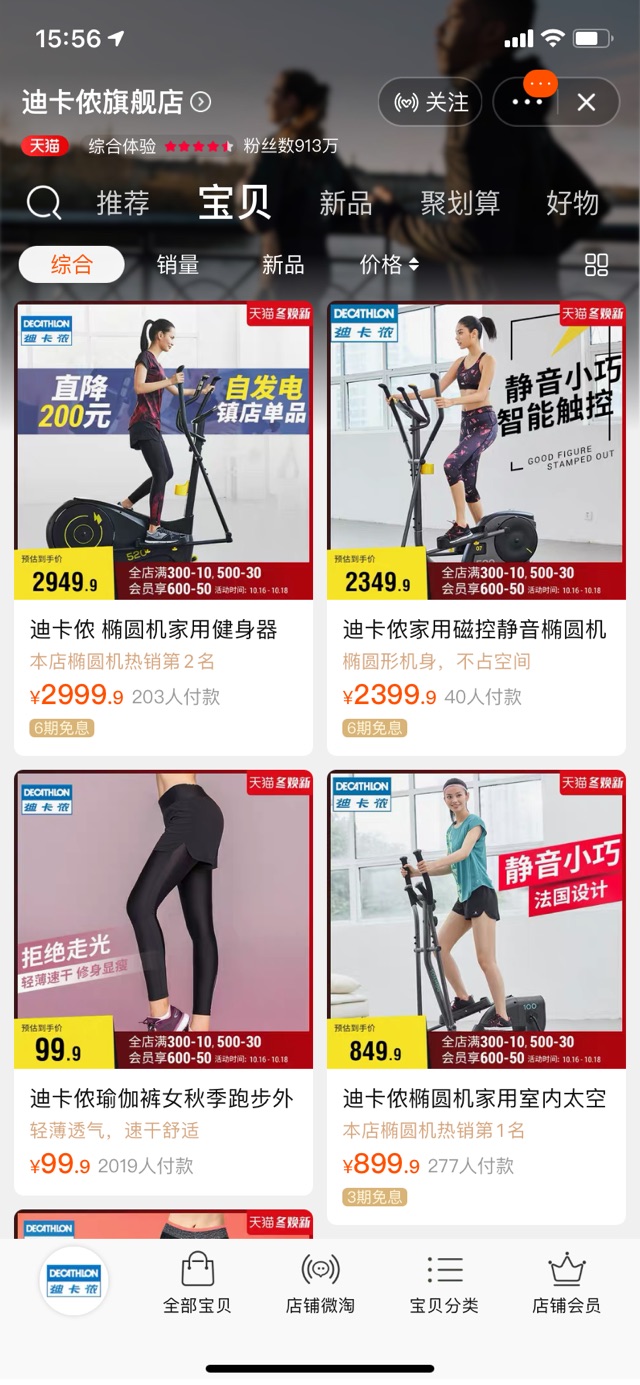
Task: Follow the store with 关注 button
Action: click(x=431, y=102)
